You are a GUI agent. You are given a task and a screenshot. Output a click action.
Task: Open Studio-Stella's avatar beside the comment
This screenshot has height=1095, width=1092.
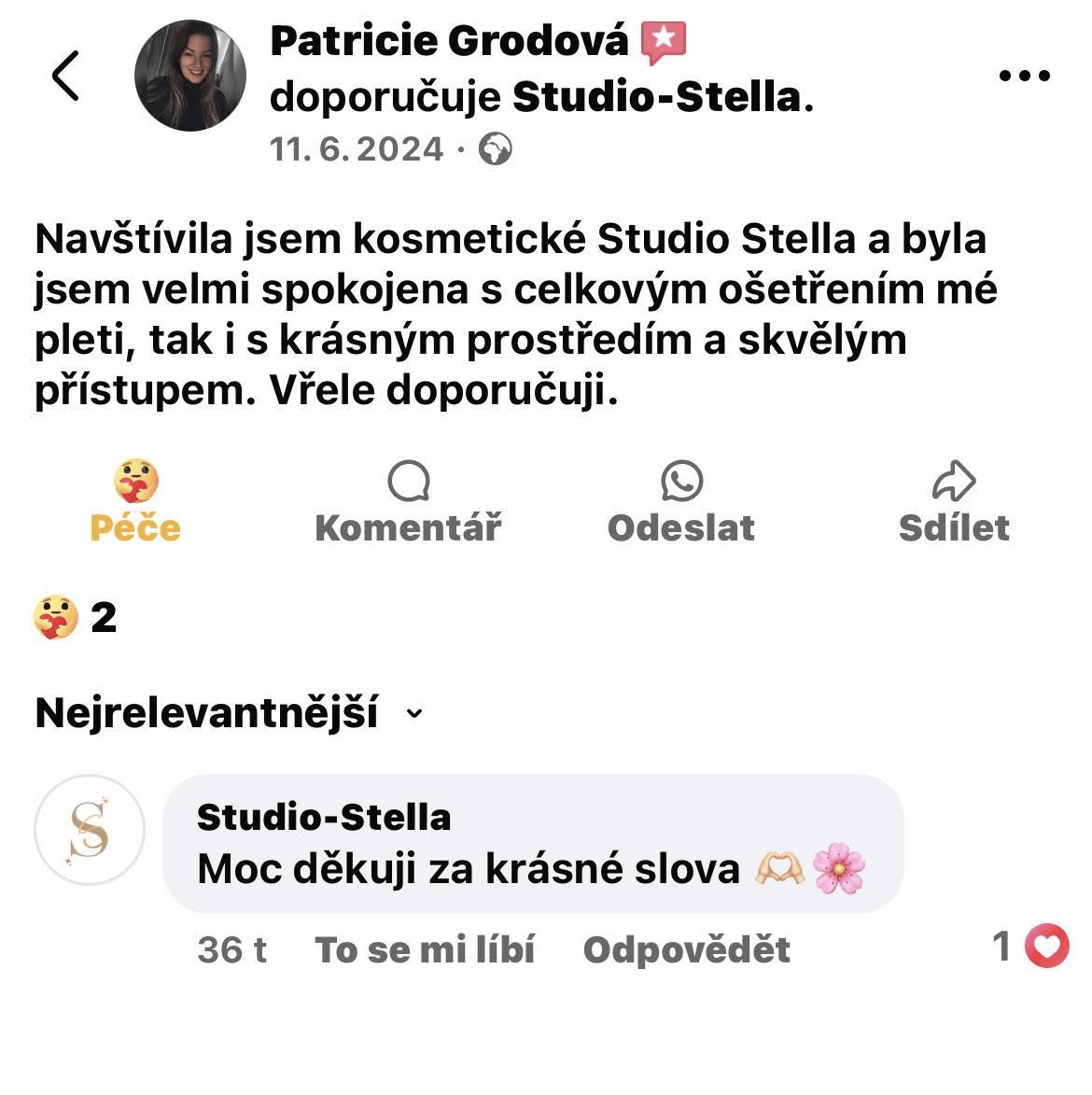coord(90,830)
